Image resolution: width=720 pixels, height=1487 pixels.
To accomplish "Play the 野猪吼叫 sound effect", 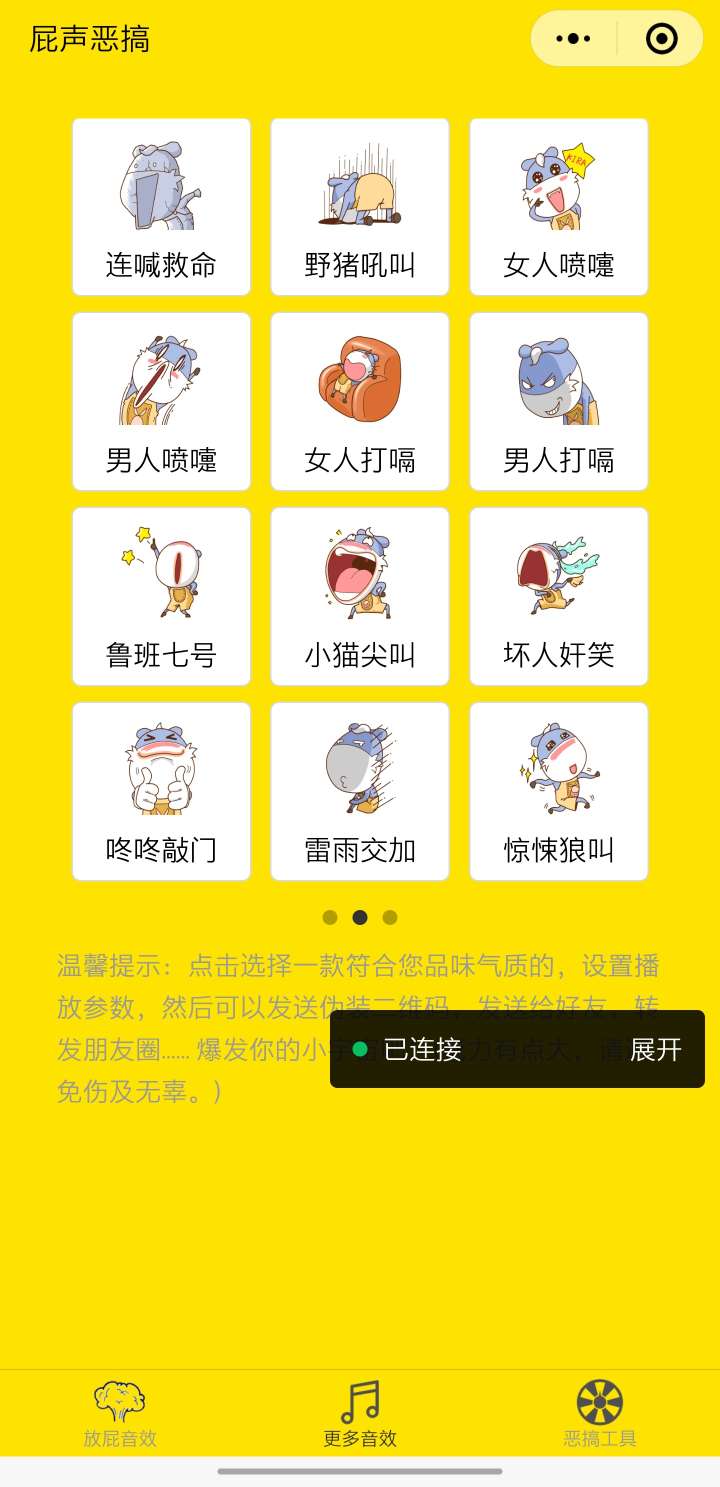I will pos(359,206).
